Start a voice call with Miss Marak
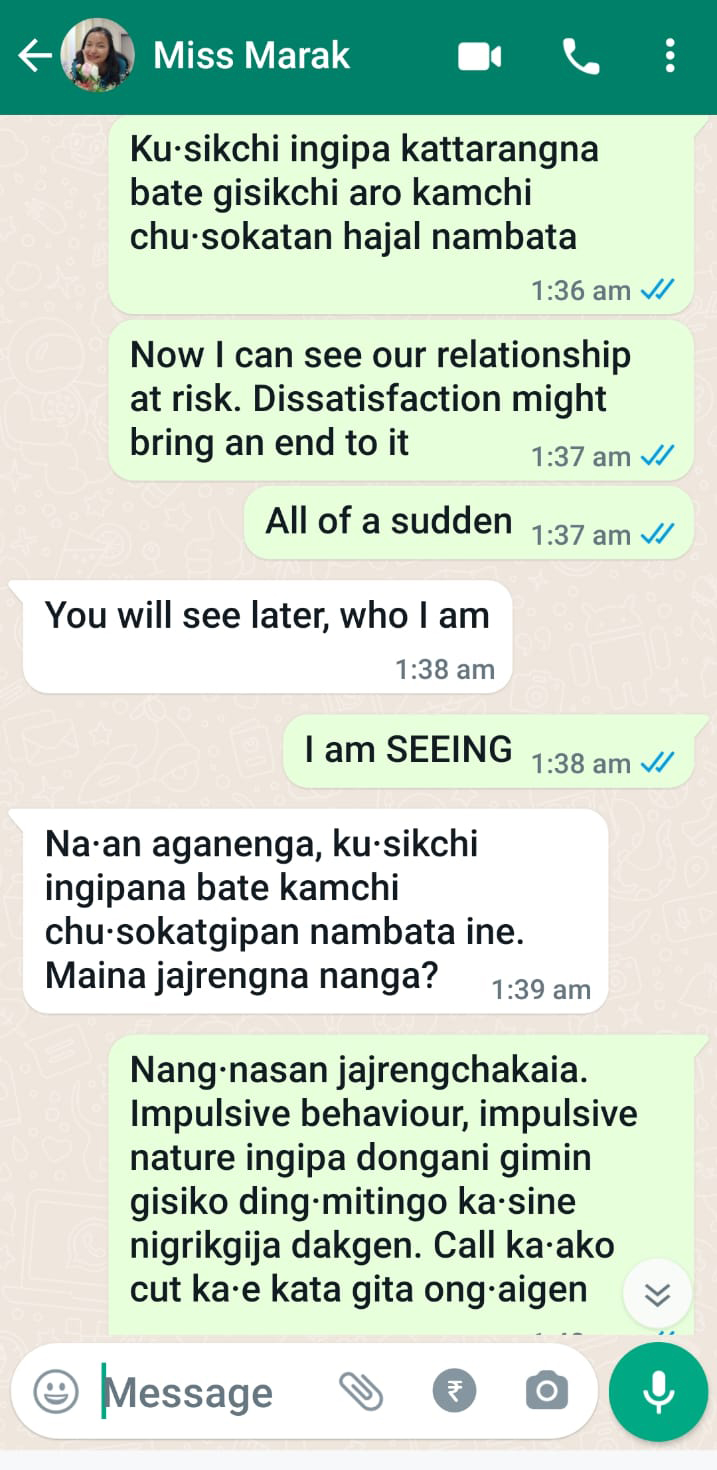Viewport: 717px width, 1470px height. coord(581,57)
